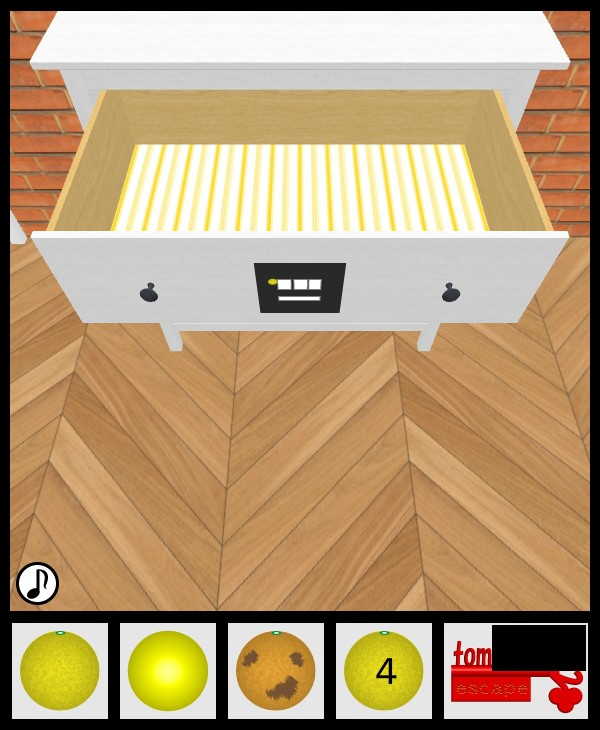600x730 pixels.
Task: Select the plain yellow melon inventory item
Action: coord(60,670)
